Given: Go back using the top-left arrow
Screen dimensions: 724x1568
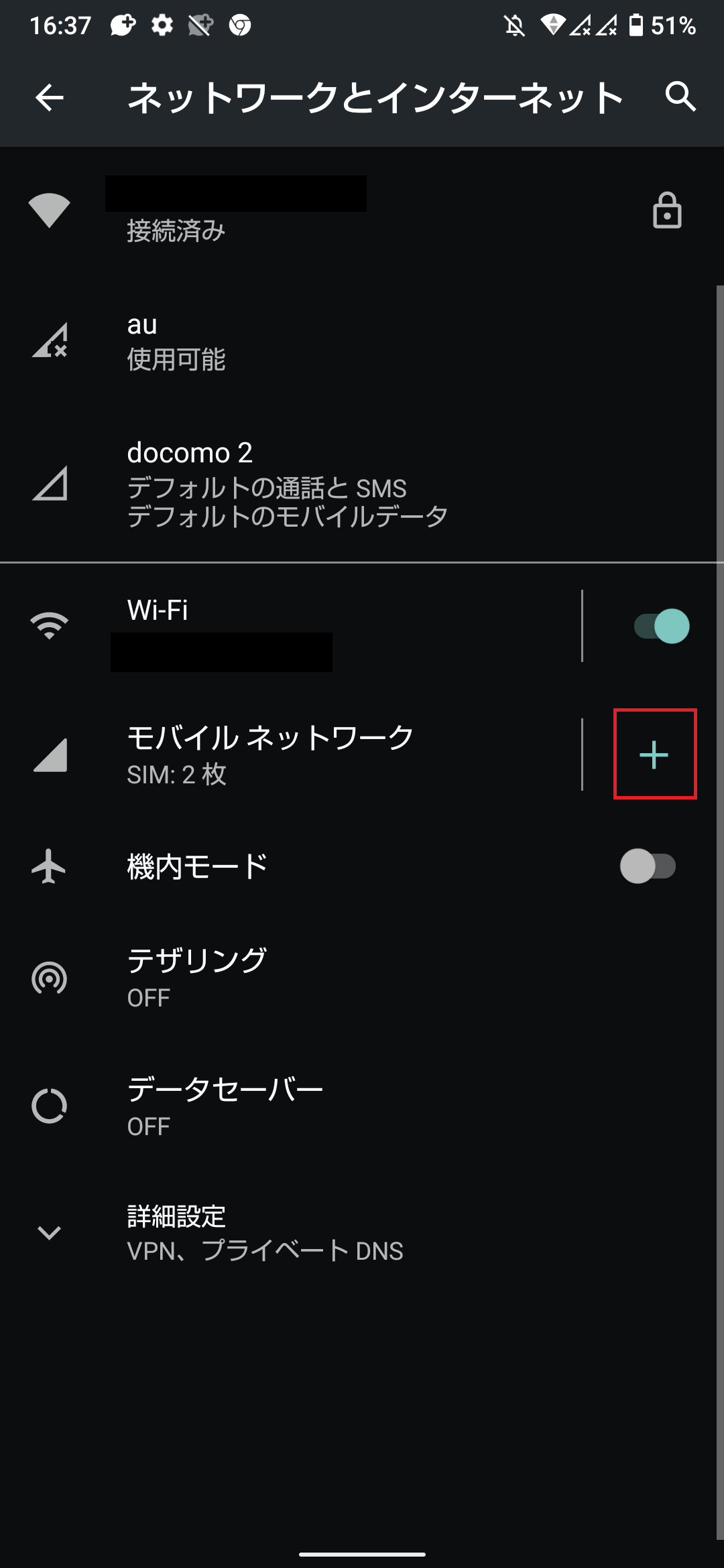Looking at the screenshot, I should tap(50, 98).
